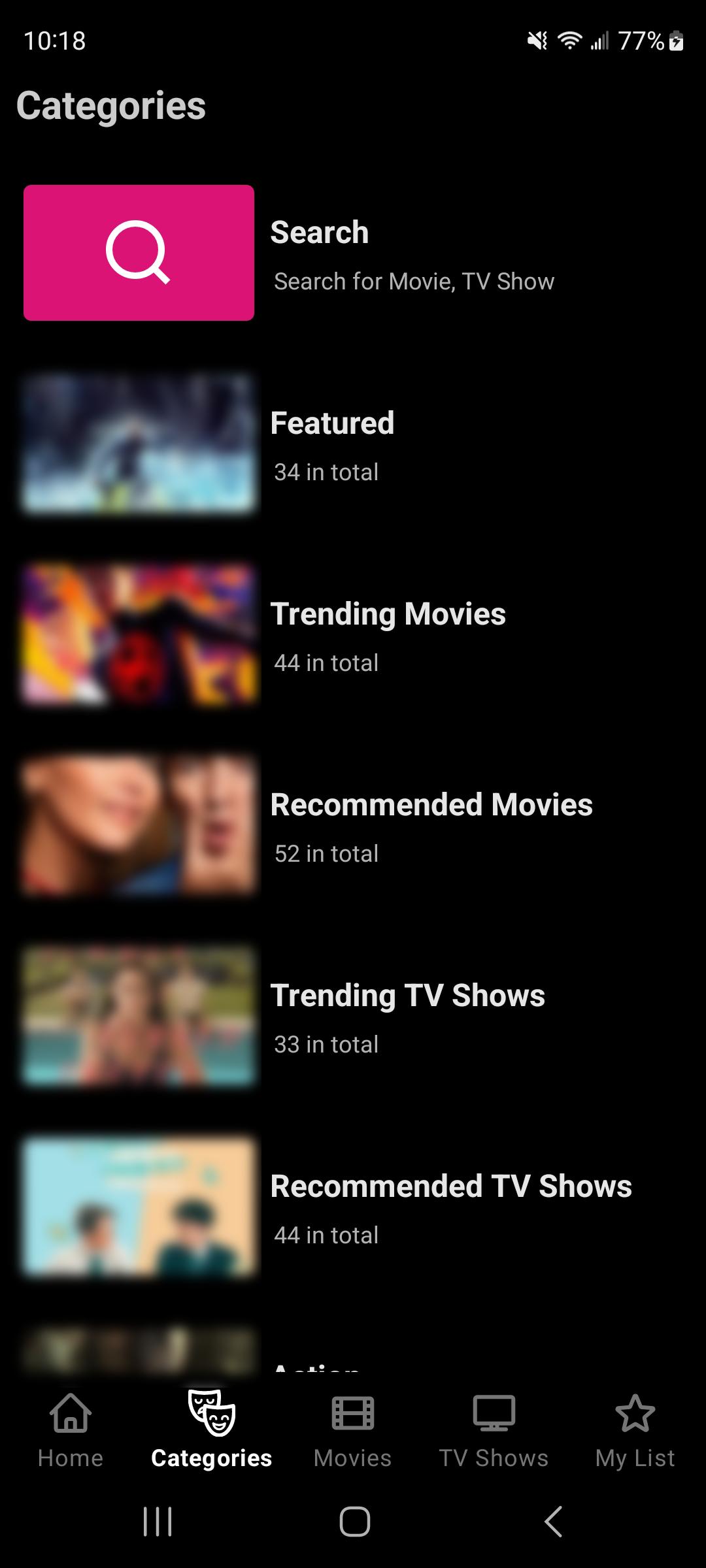706x1568 pixels.
Task: Open the Search with magnifier icon
Action: click(x=139, y=252)
